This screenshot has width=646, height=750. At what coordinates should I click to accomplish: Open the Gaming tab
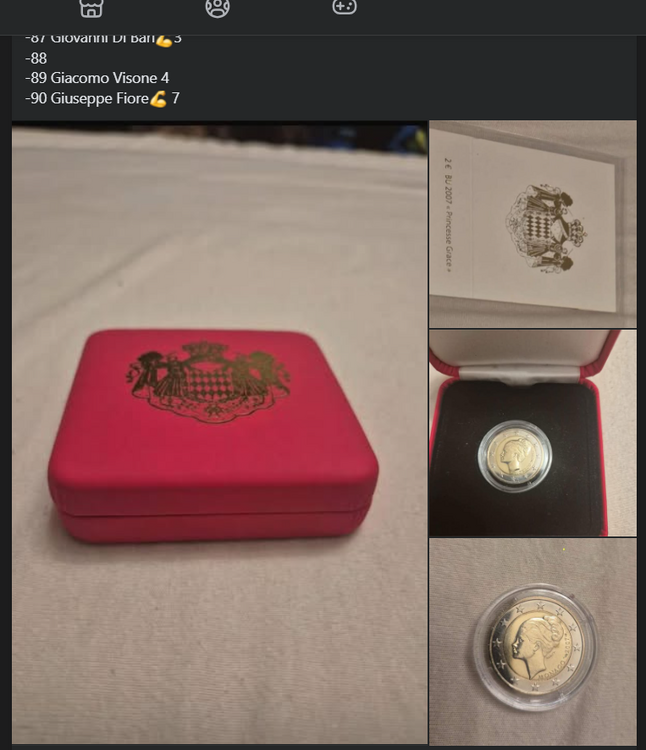click(x=344, y=8)
